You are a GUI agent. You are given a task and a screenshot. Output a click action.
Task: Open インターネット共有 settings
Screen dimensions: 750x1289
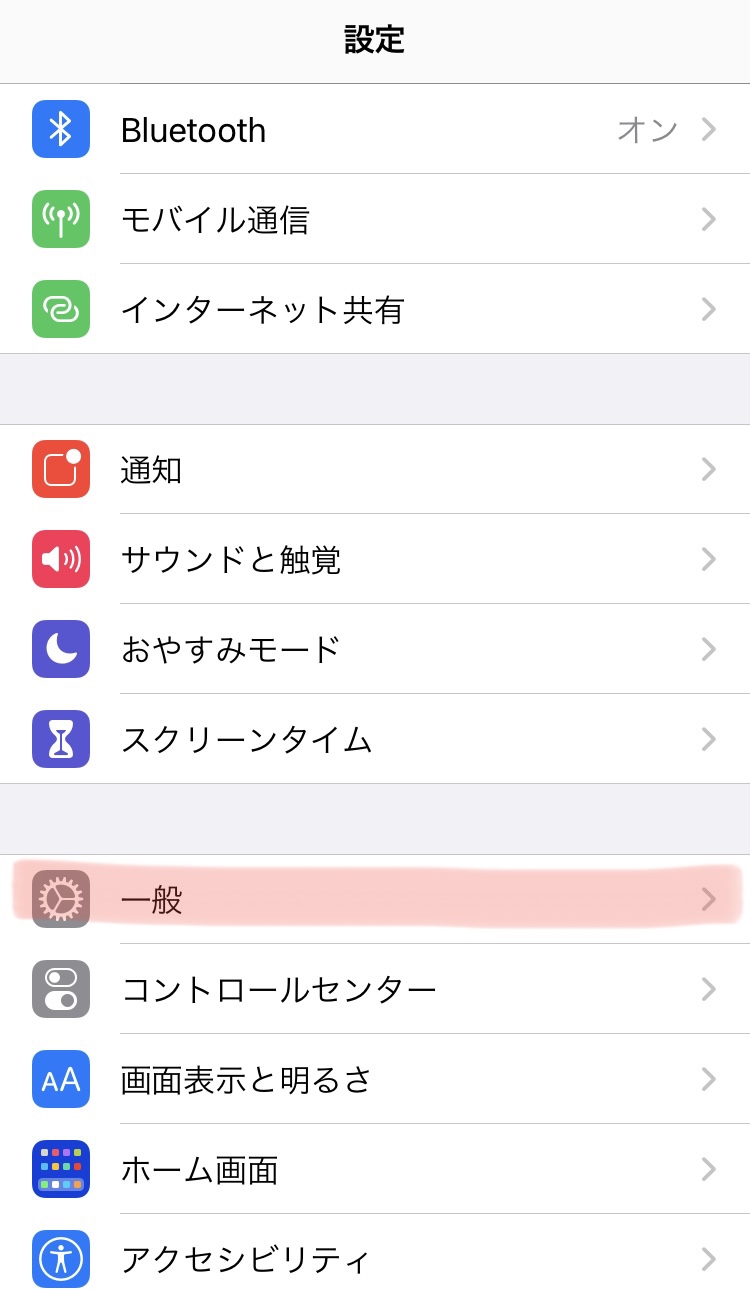375,309
